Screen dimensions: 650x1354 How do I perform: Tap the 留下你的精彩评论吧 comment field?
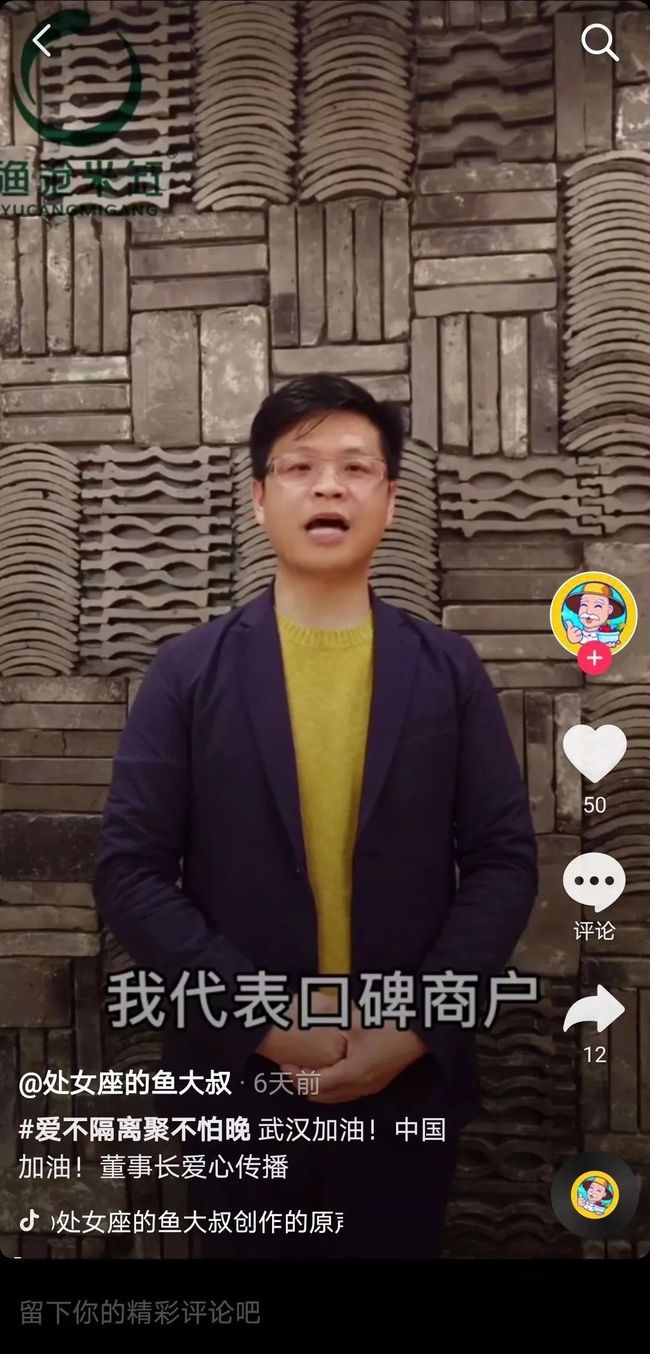coord(325,1312)
